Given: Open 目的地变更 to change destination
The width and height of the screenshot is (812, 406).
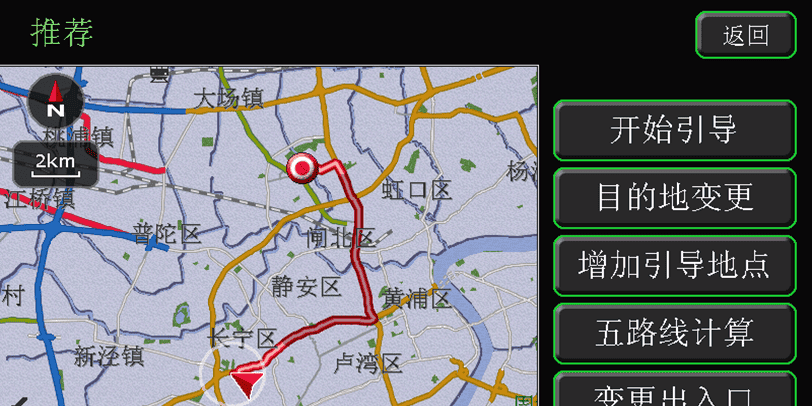Looking at the screenshot, I should (674, 197).
